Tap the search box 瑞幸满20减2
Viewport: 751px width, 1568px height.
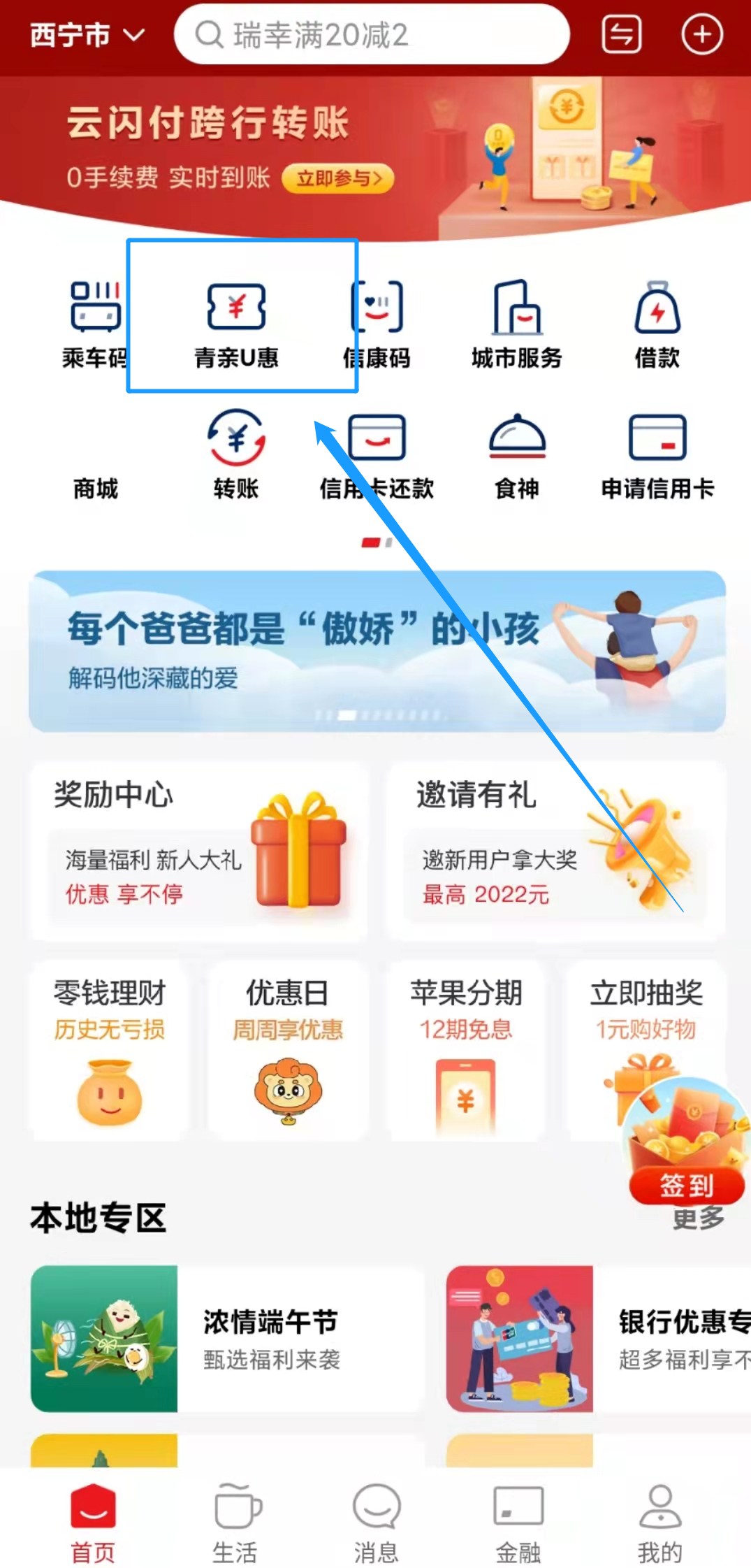(x=370, y=35)
